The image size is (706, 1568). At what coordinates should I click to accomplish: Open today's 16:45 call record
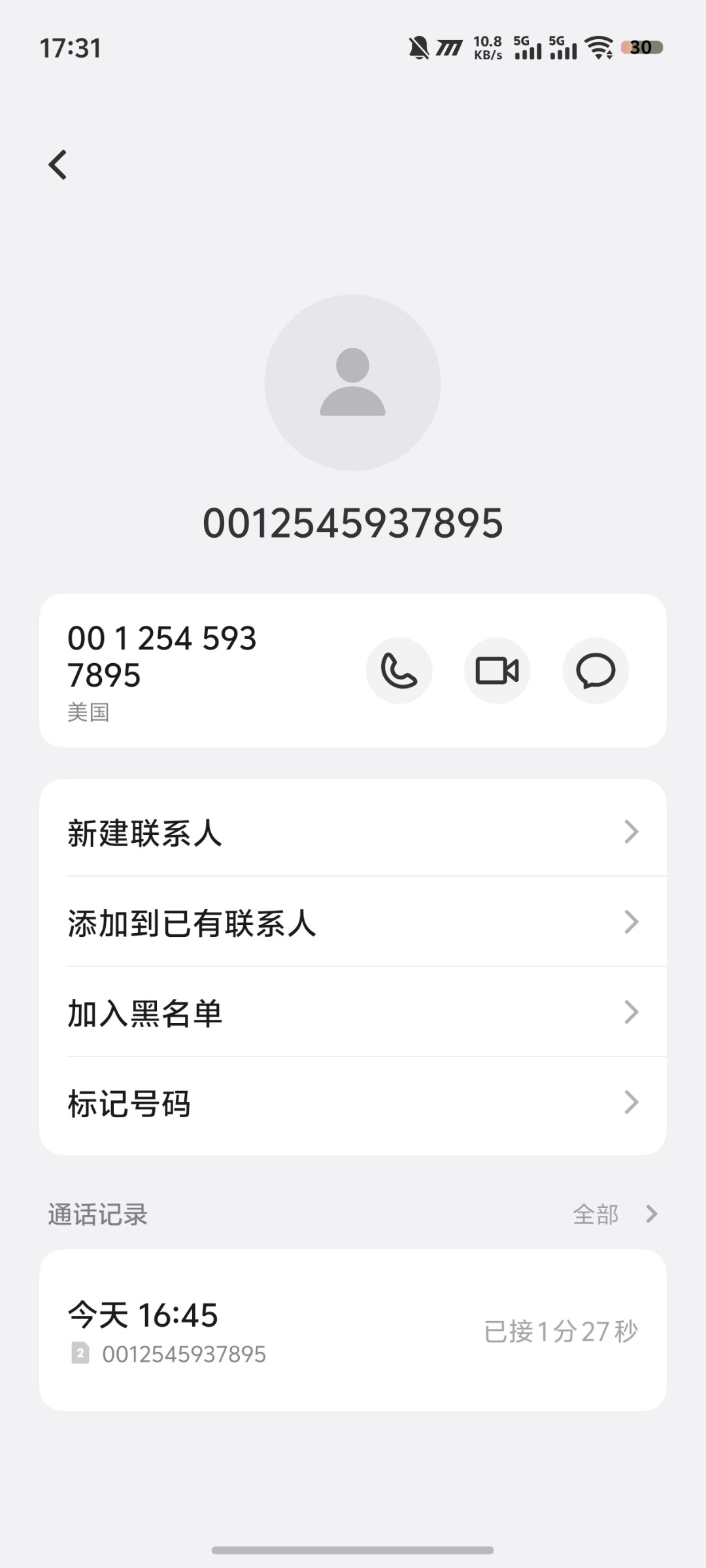tap(353, 1330)
